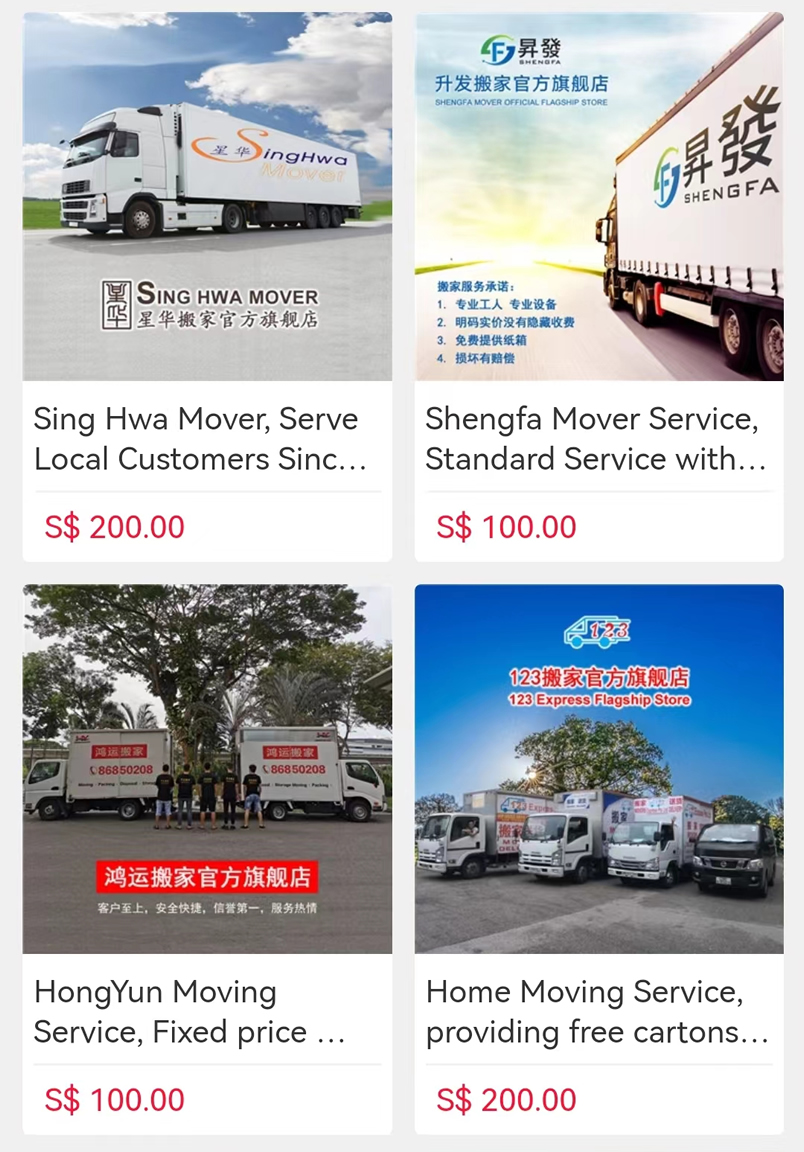The height and width of the screenshot is (1152, 804).
Task: Select the S$ 100.00 price under HongYun
Action: click(114, 1100)
